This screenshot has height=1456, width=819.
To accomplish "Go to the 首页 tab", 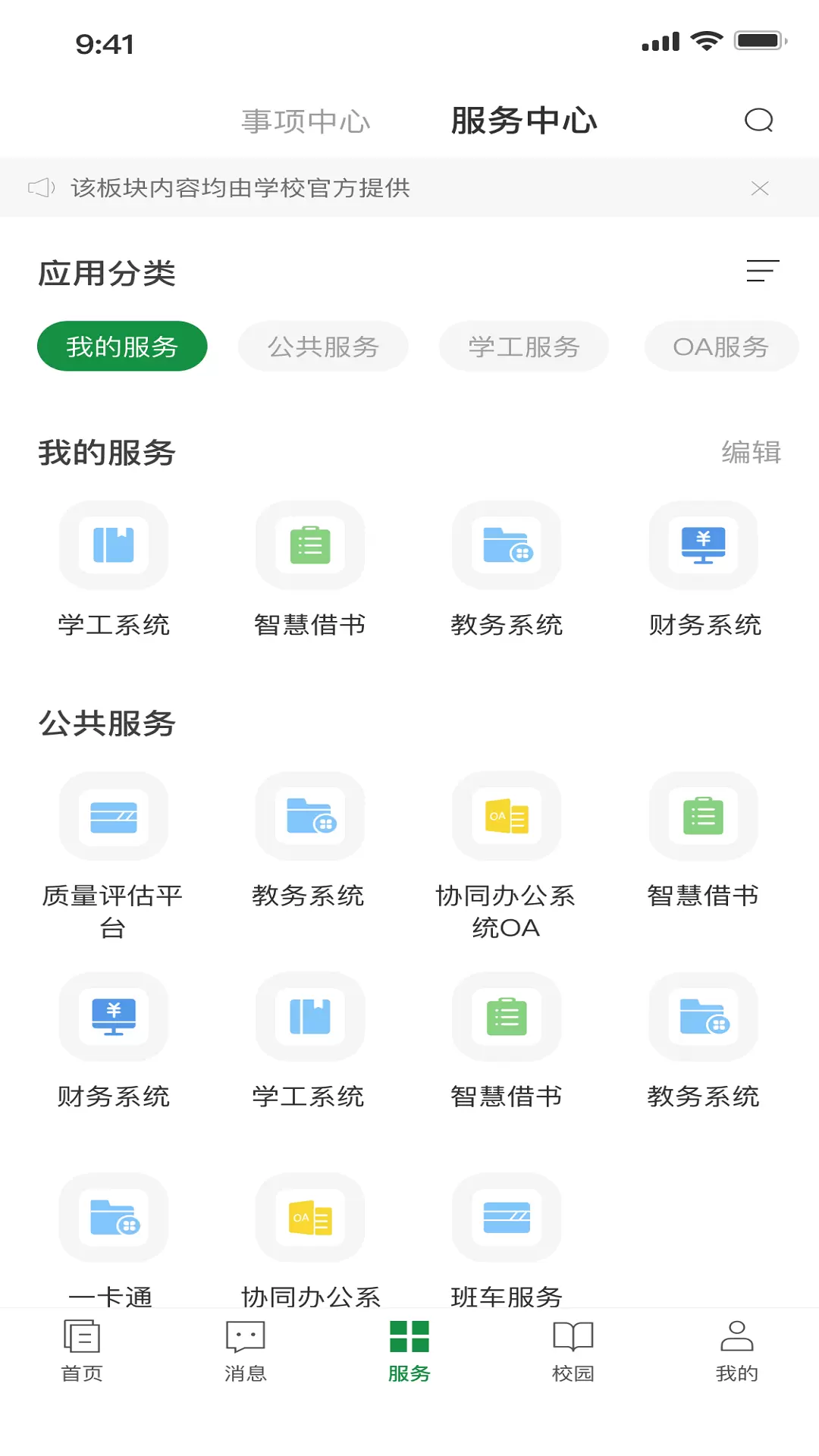I will 82,1351.
